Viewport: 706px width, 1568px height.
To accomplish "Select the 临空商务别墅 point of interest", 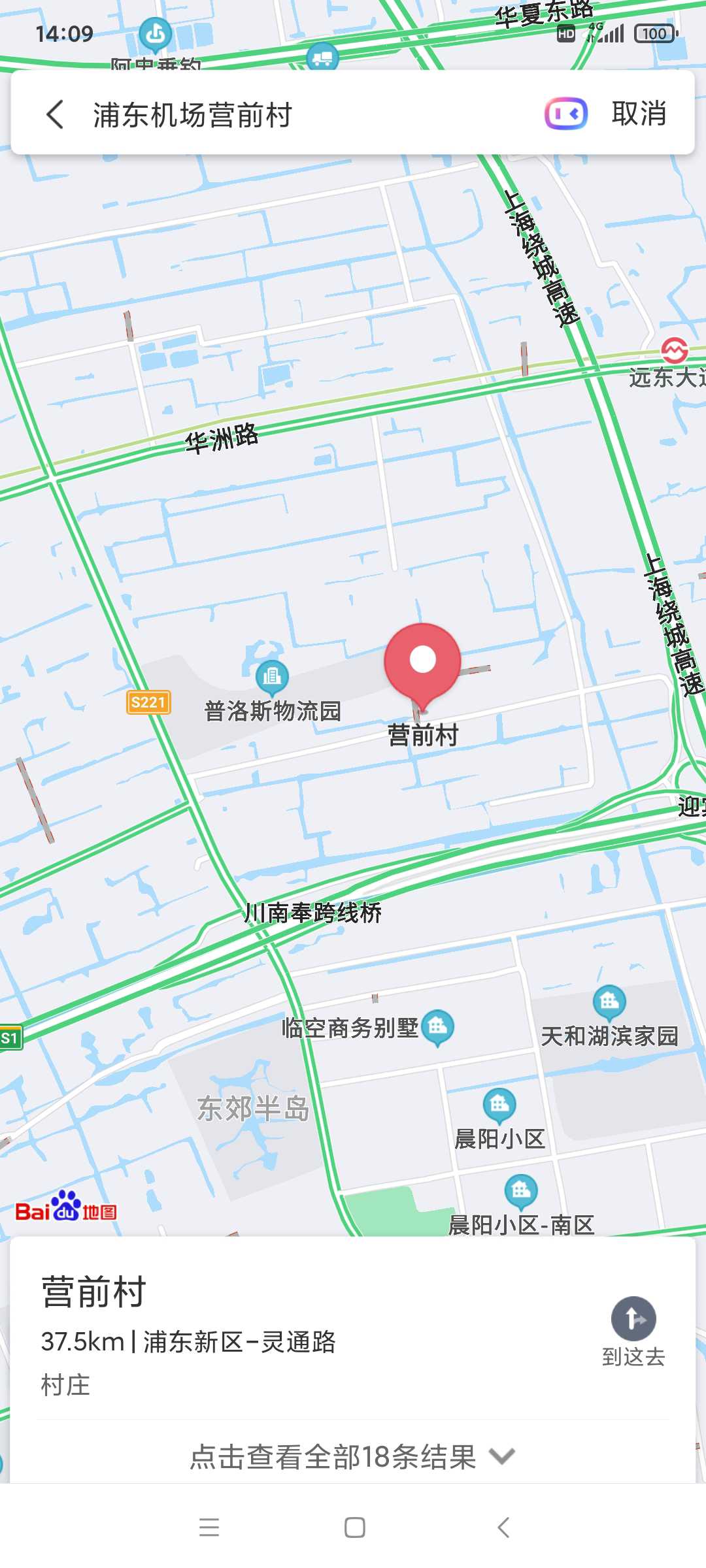I will coord(438,1028).
